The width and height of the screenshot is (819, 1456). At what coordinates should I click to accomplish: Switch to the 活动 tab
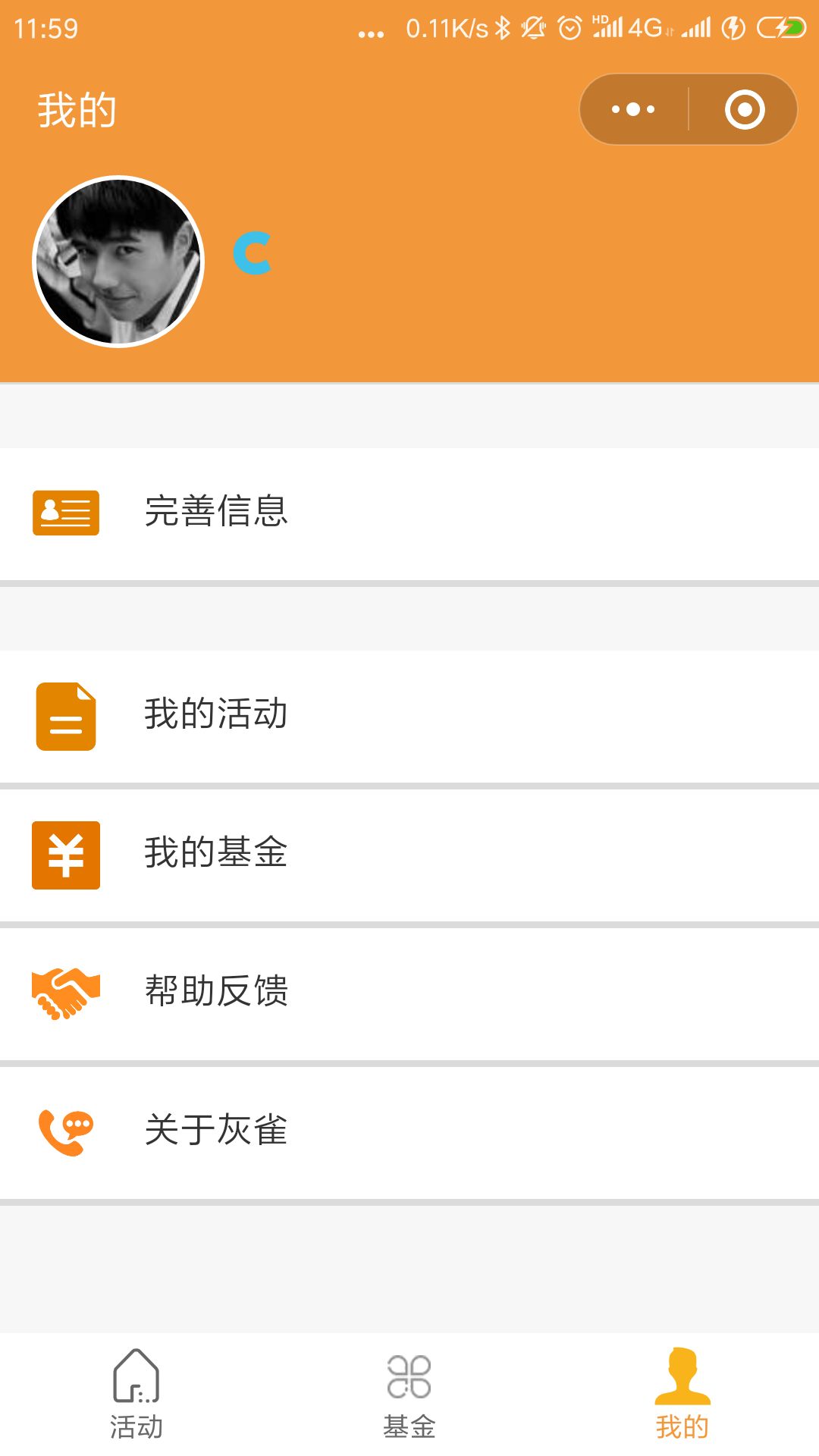point(136,1395)
